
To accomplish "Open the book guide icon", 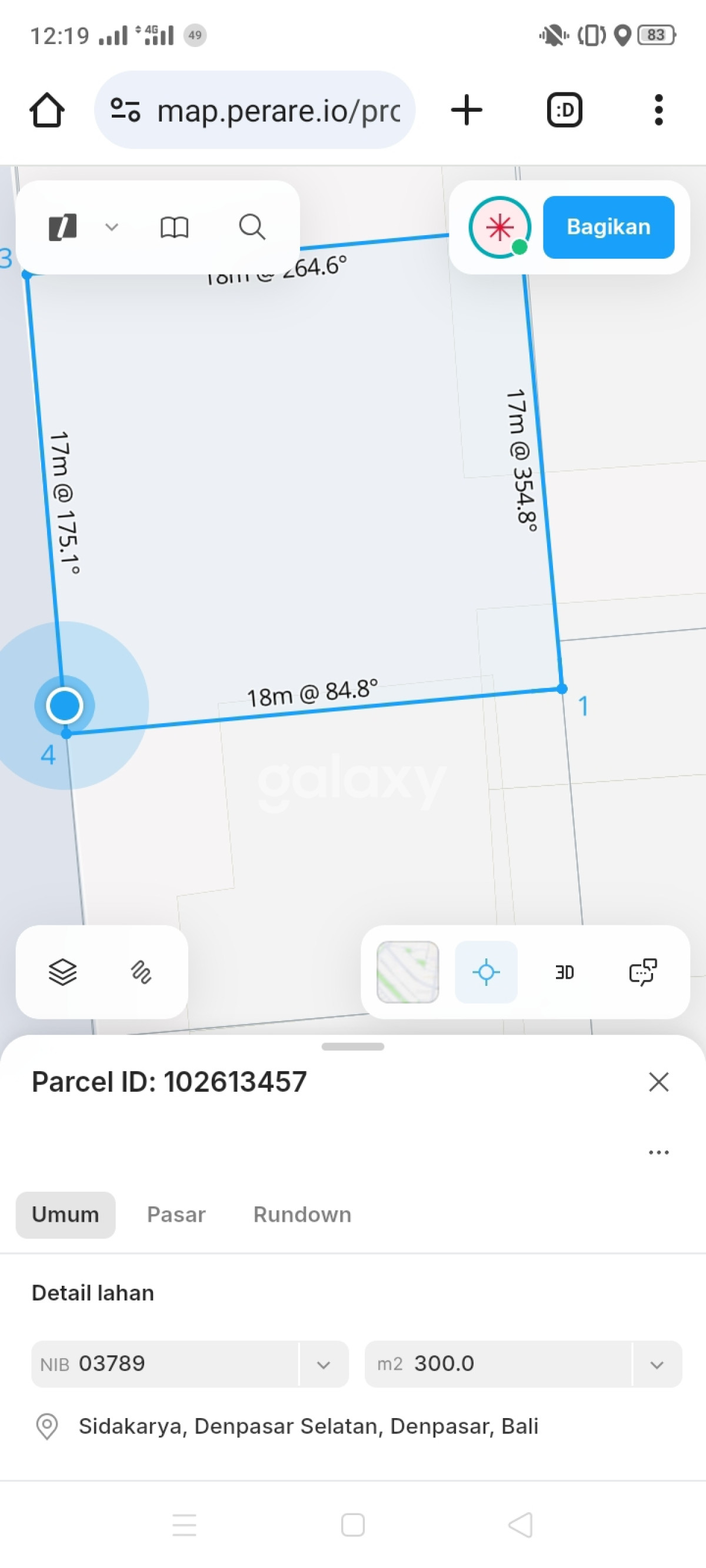I will [x=174, y=227].
